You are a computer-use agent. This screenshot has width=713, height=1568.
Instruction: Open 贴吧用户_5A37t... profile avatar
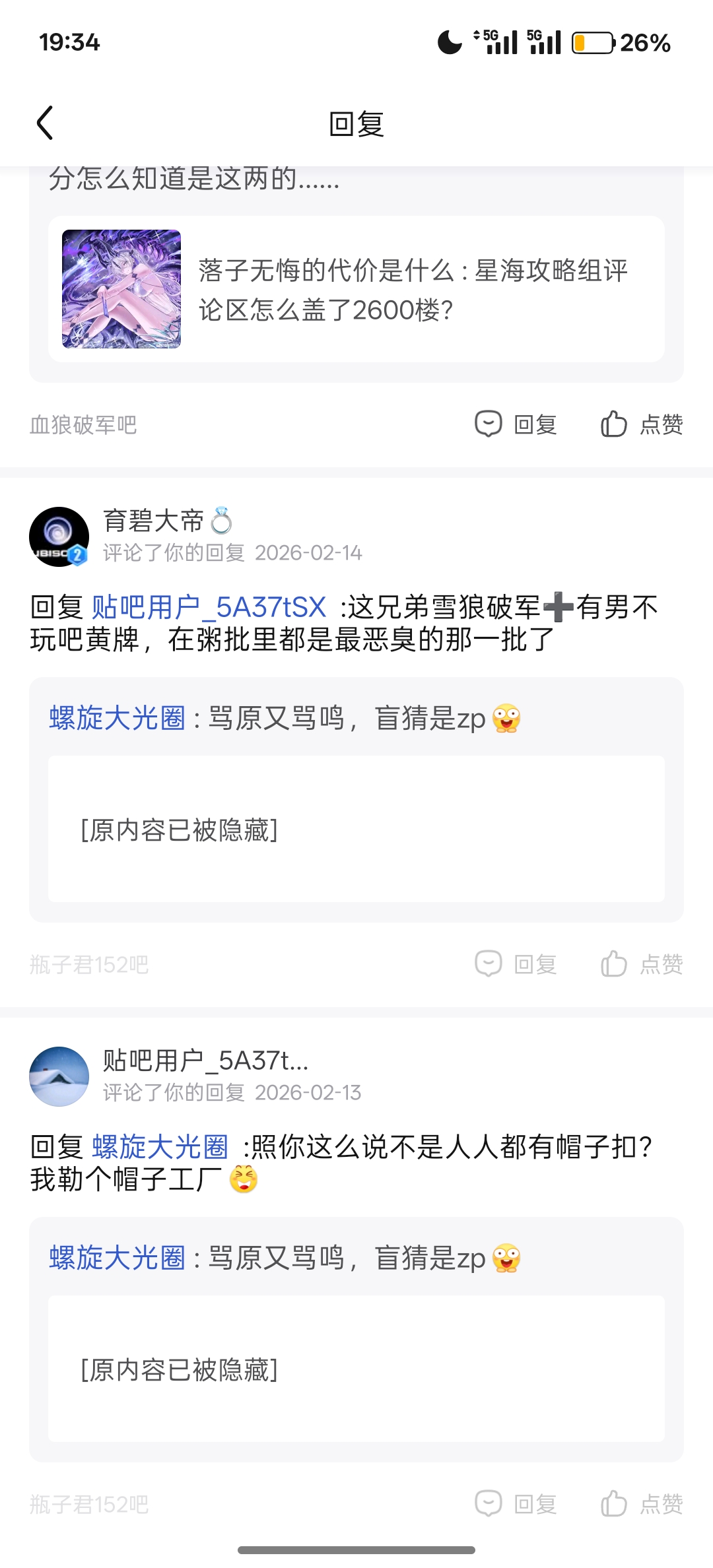pos(59,1076)
